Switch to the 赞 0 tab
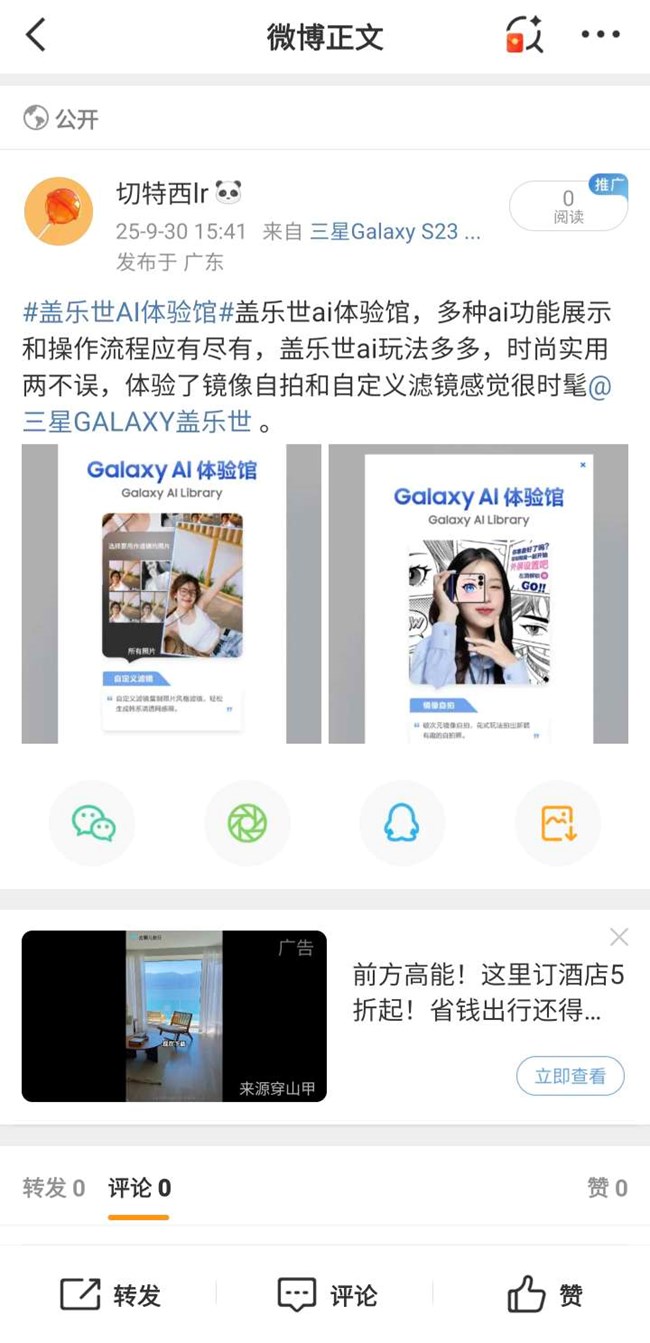This screenshot has height=1343, width=650. click(x=607, y=1188)
